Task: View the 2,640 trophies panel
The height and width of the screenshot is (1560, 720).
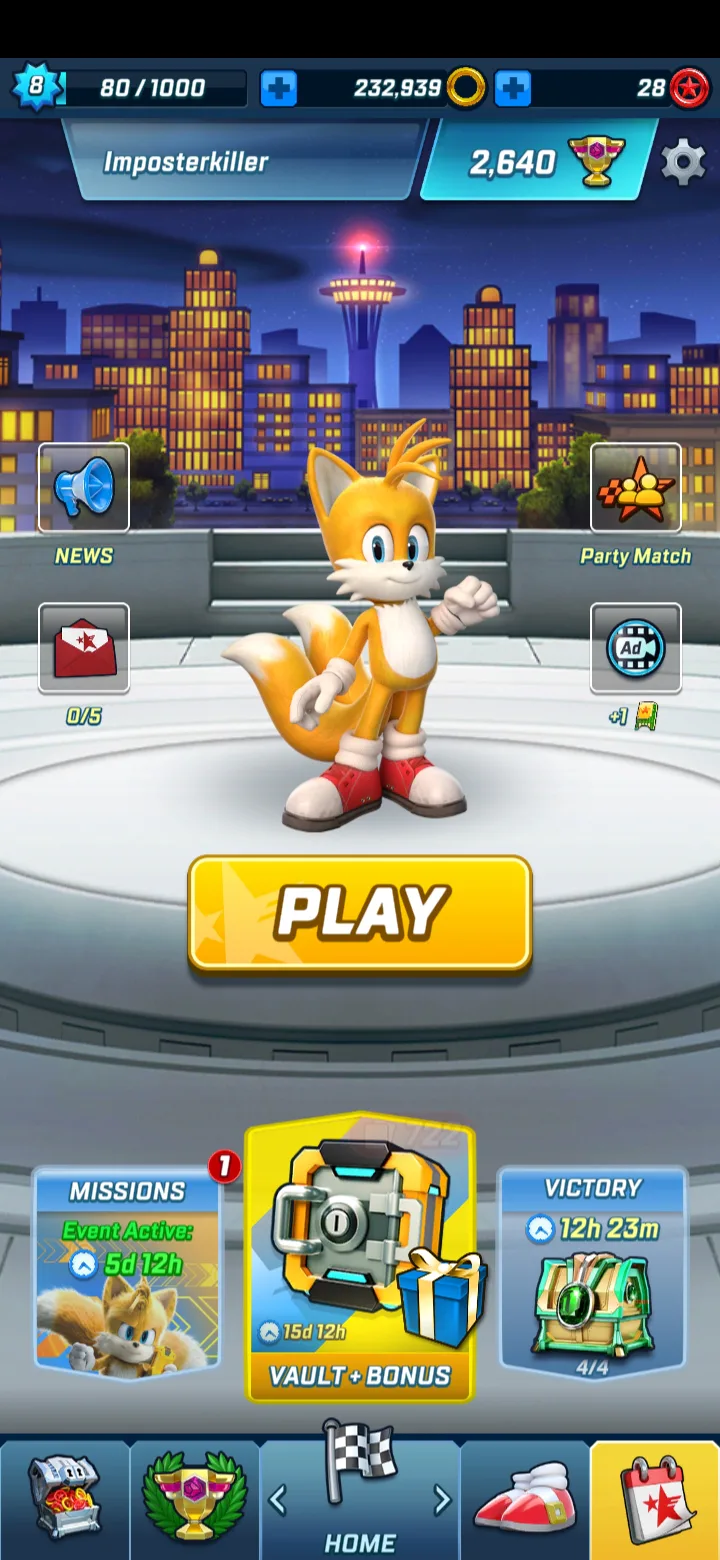Action: pos(540,161)
